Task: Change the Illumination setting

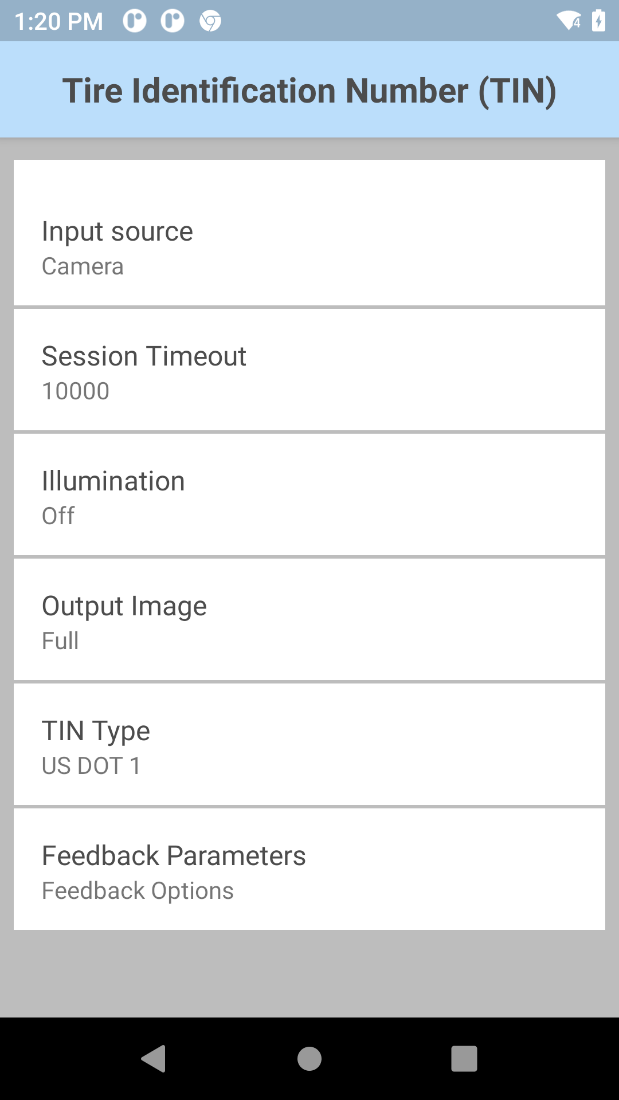Action: coord(309,495)
